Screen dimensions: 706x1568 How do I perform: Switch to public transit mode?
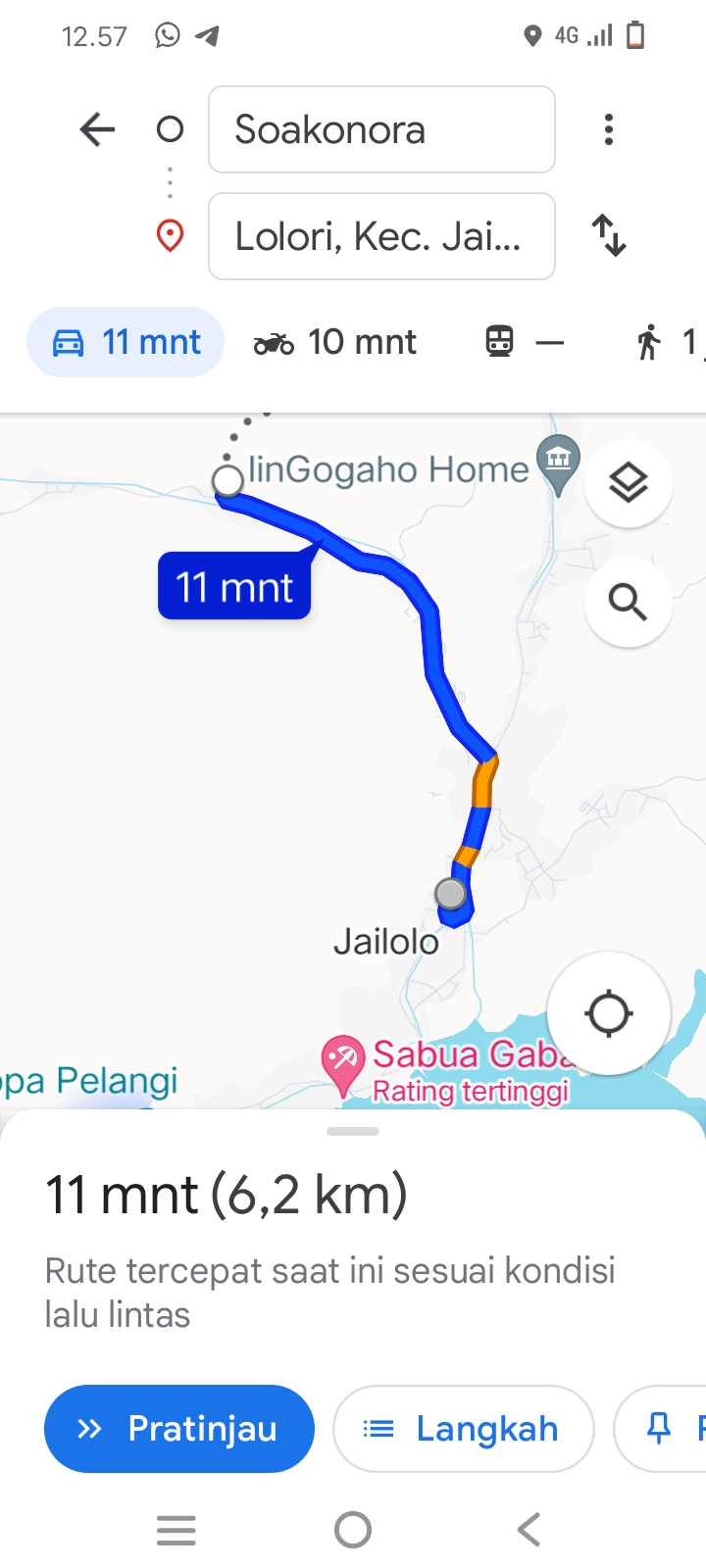click(525, 342)
